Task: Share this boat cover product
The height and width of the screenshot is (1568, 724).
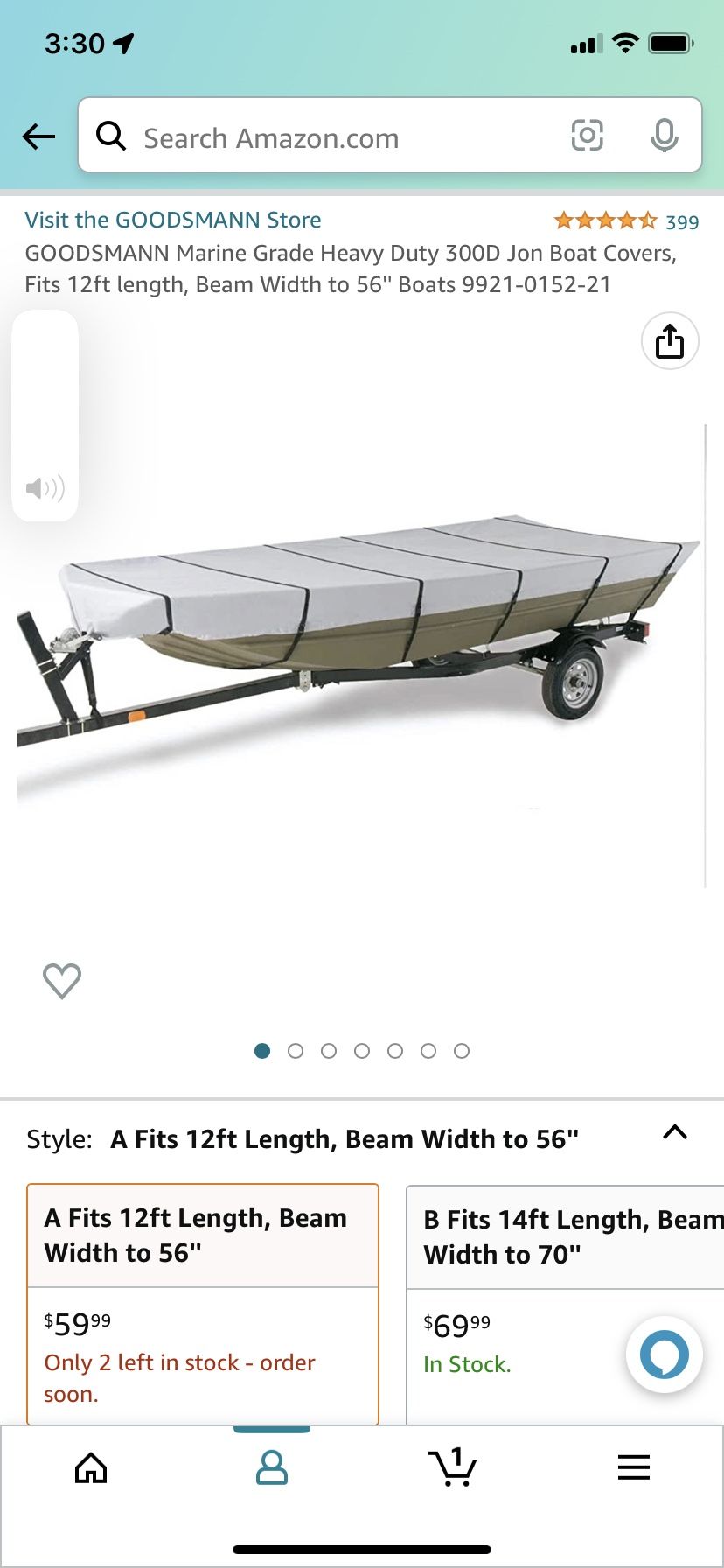Action: 670,341
